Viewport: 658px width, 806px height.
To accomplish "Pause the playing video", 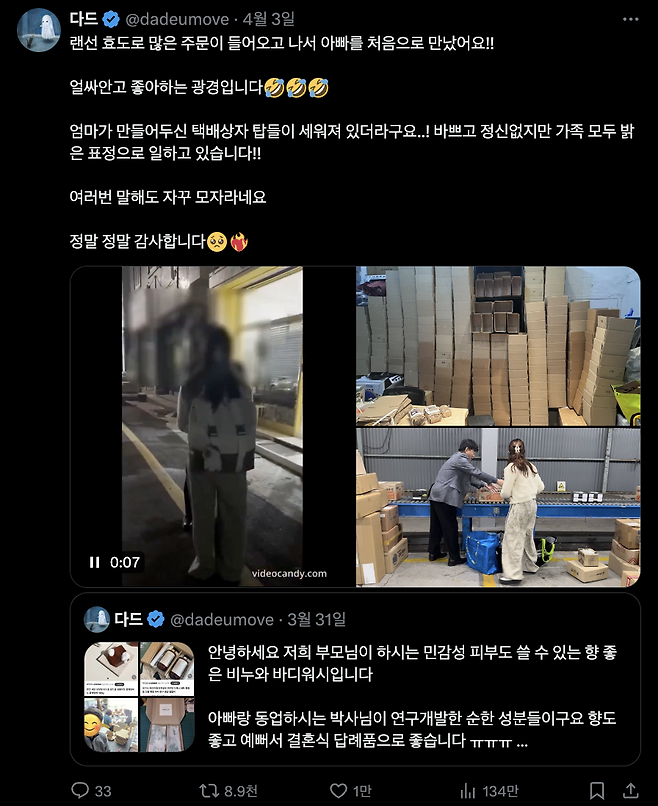I will [x=94, y=562].
